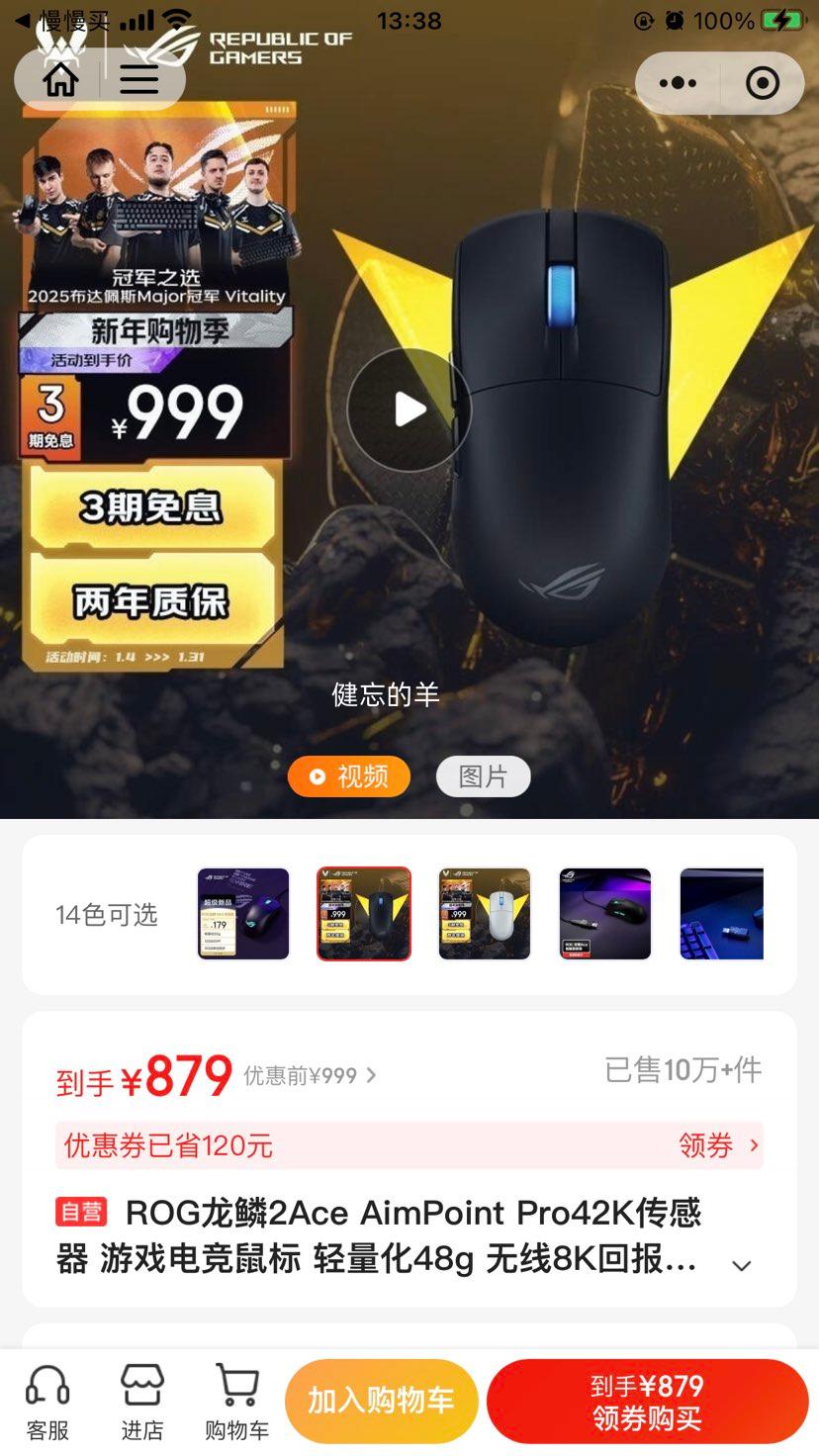Open the hamburger menu next to the home icon
This screenshot has width=819, height=1456.
tap(138, 81)
